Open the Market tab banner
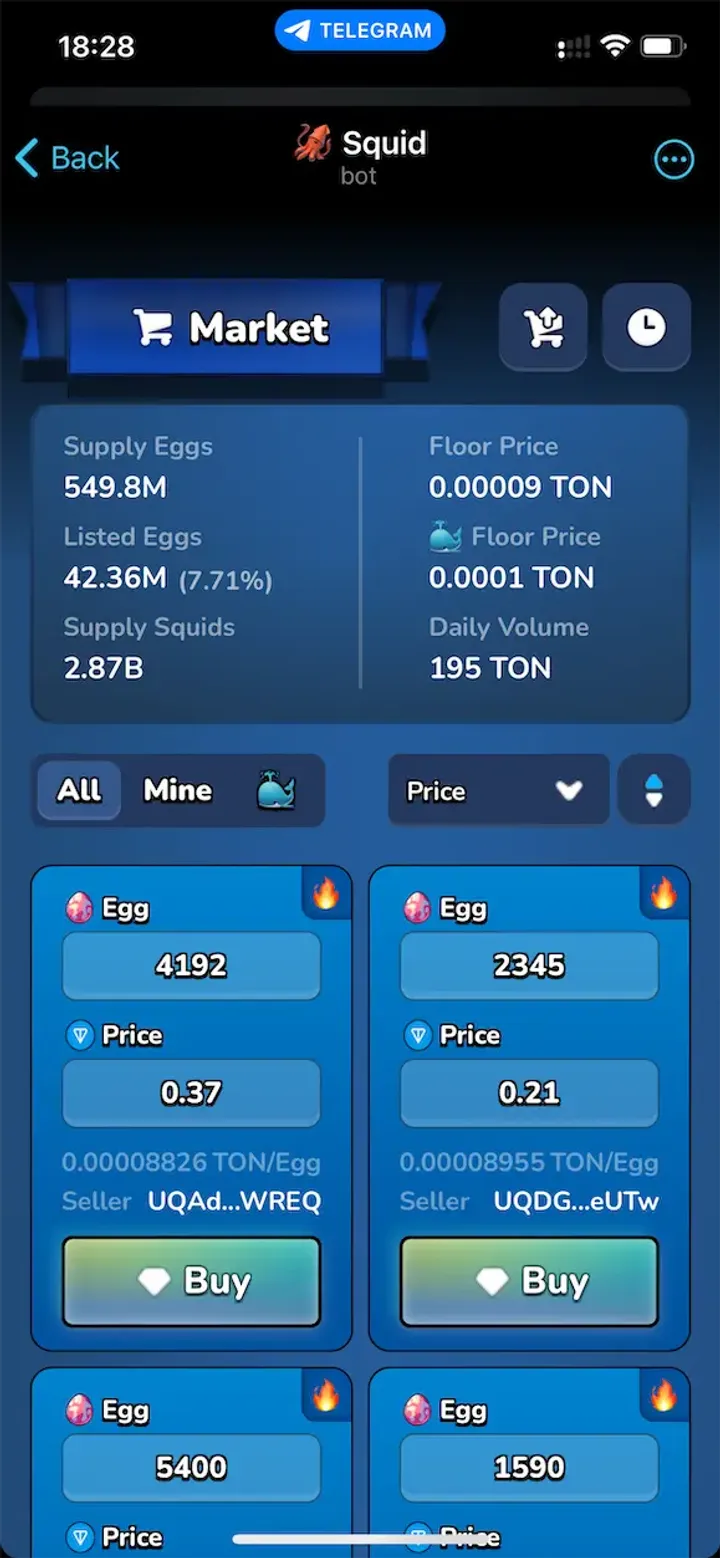Viewport: 720px width, 1558px height. coord(228,327)
